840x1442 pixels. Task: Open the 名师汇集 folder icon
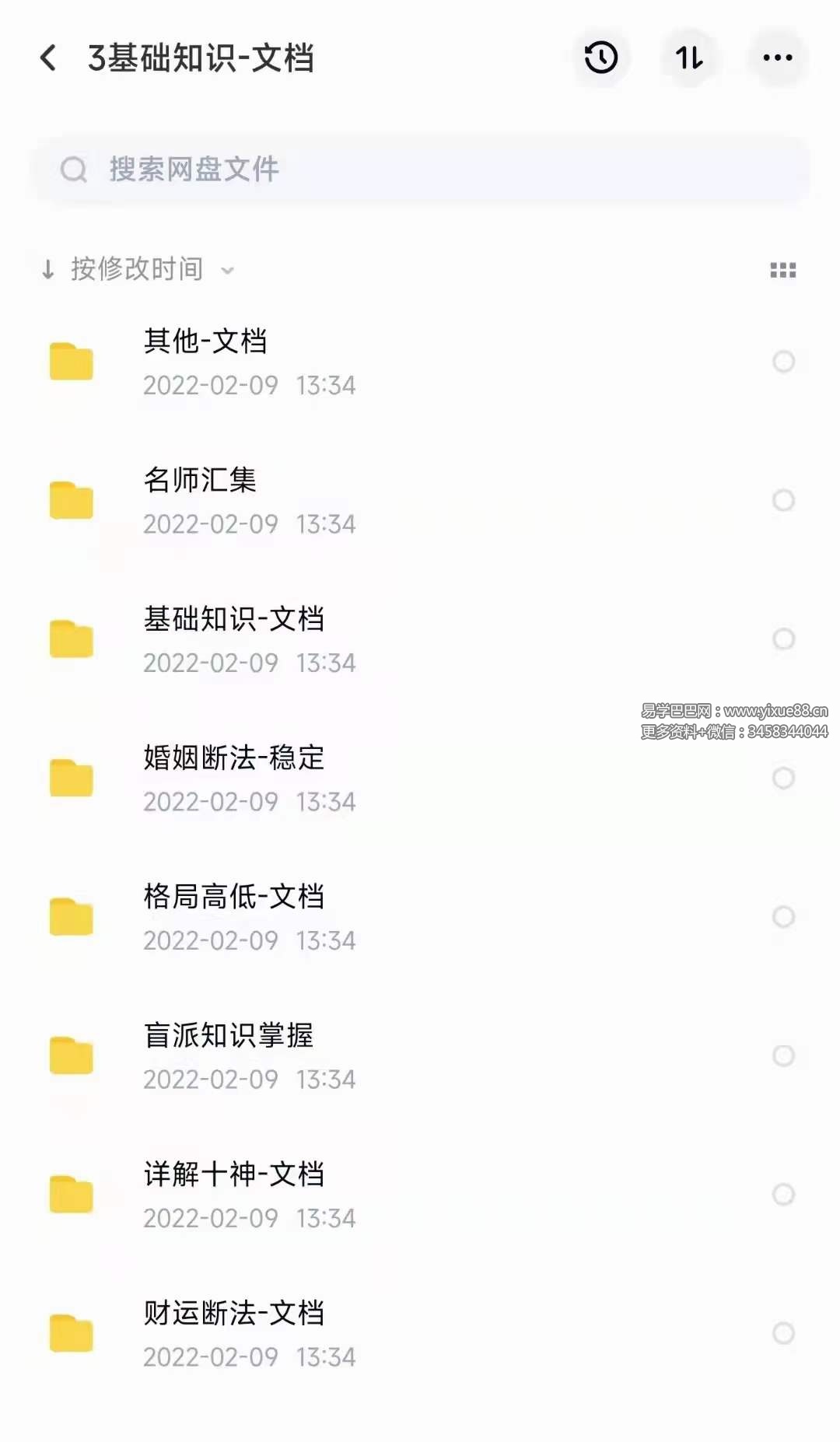(72, 501)
